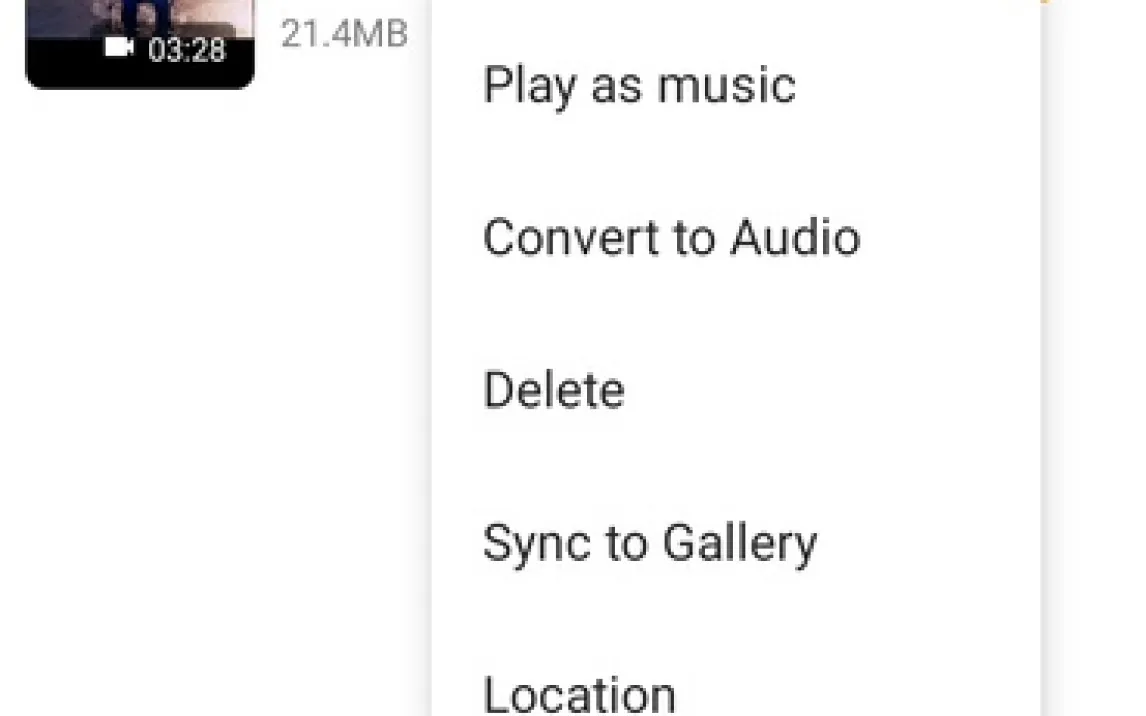Viewport: 1146px width, 716px height.
Task: Choose Convert to Audio
Action: (x=671, y=238)
